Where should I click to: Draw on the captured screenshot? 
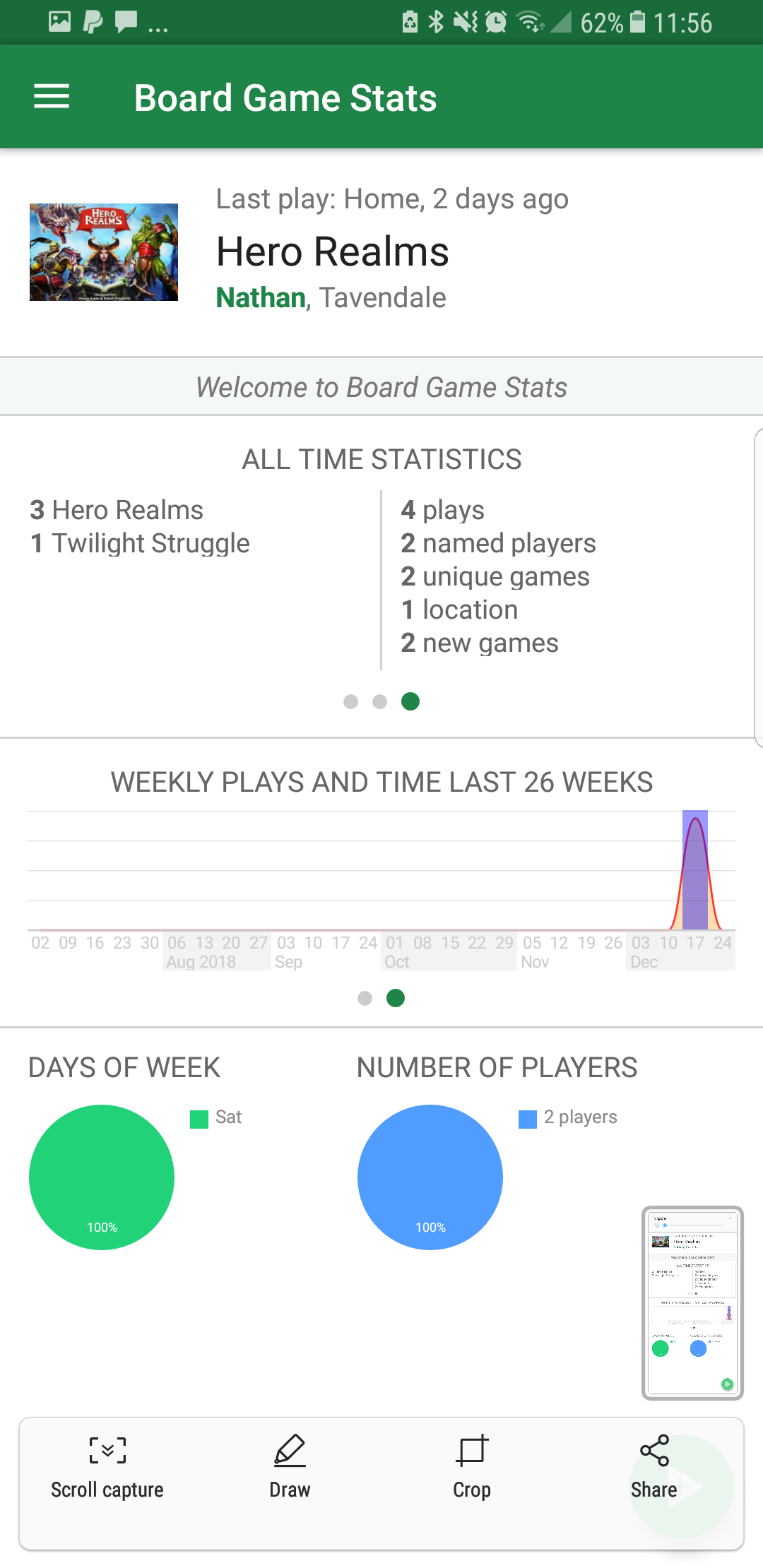290,1466
